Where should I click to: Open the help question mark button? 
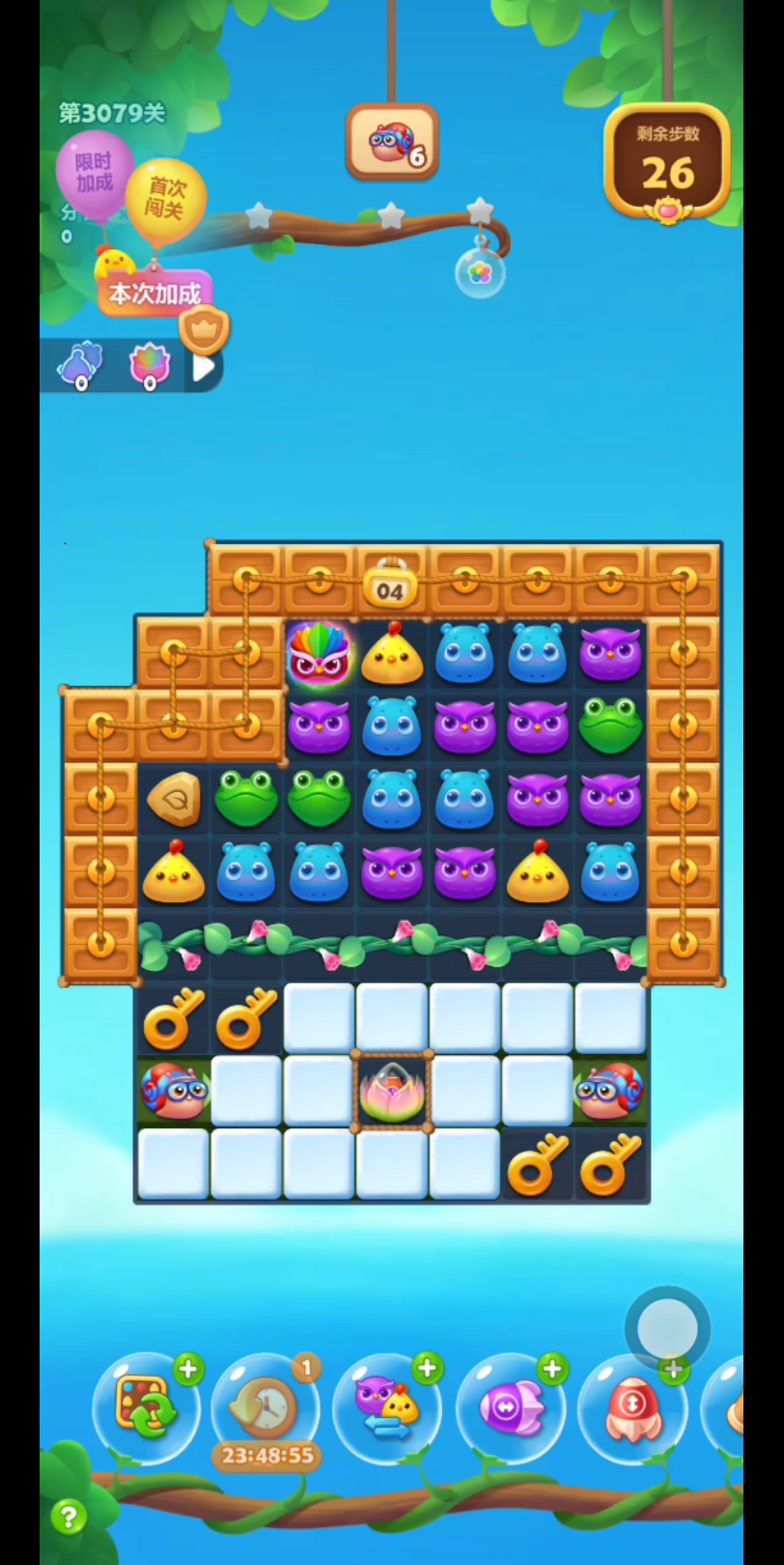point(68,1517)
